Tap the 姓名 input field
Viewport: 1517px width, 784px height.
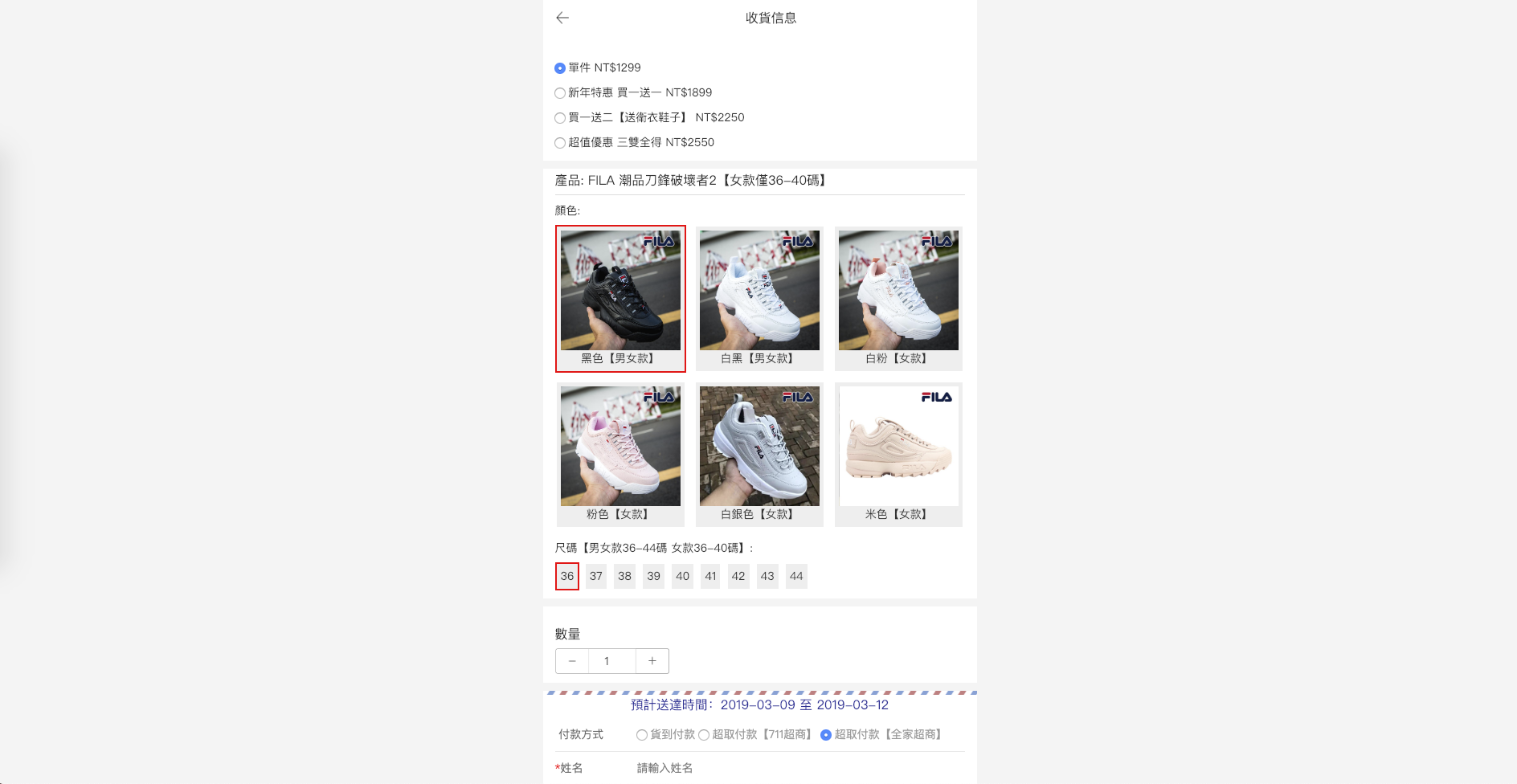pos(795,768)
